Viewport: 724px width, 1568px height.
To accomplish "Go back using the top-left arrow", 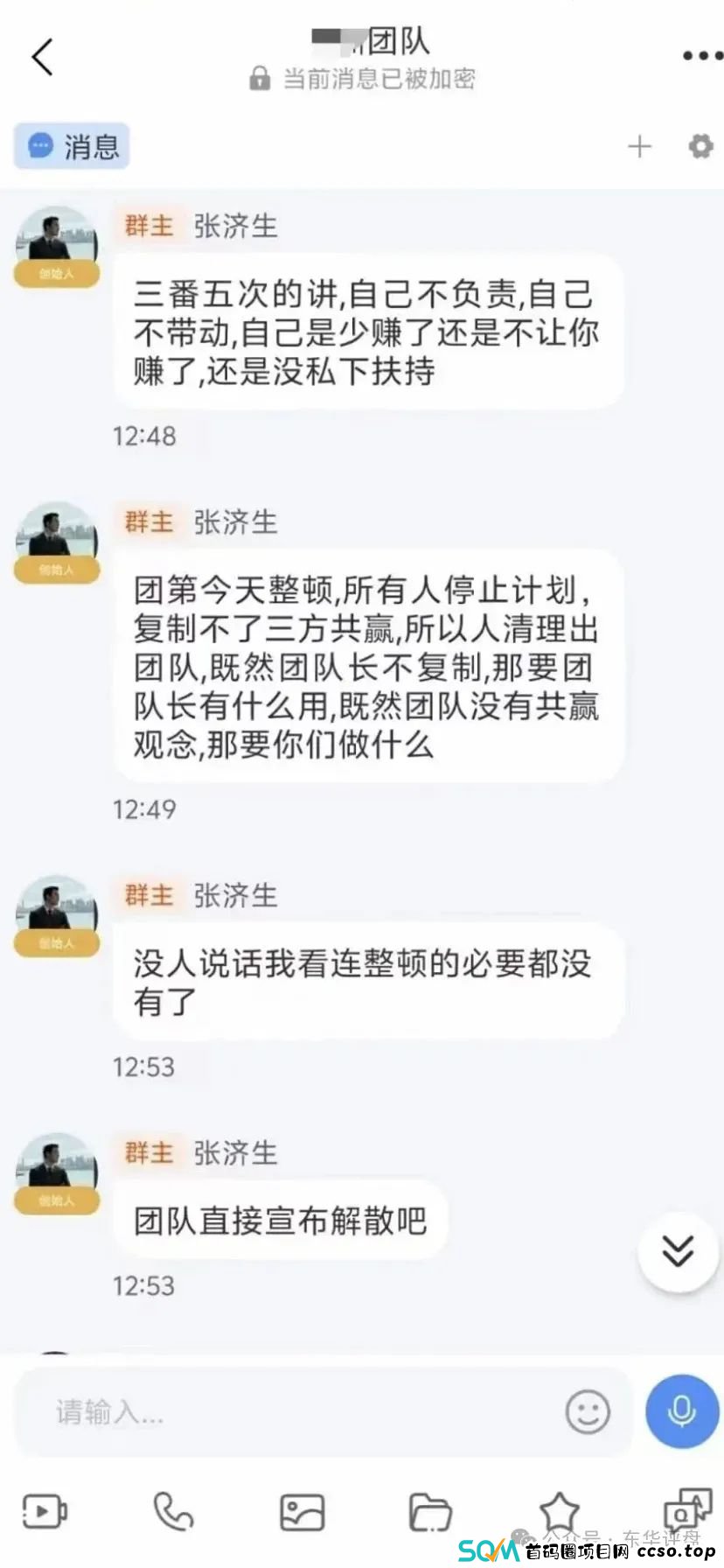I will 42,58.
